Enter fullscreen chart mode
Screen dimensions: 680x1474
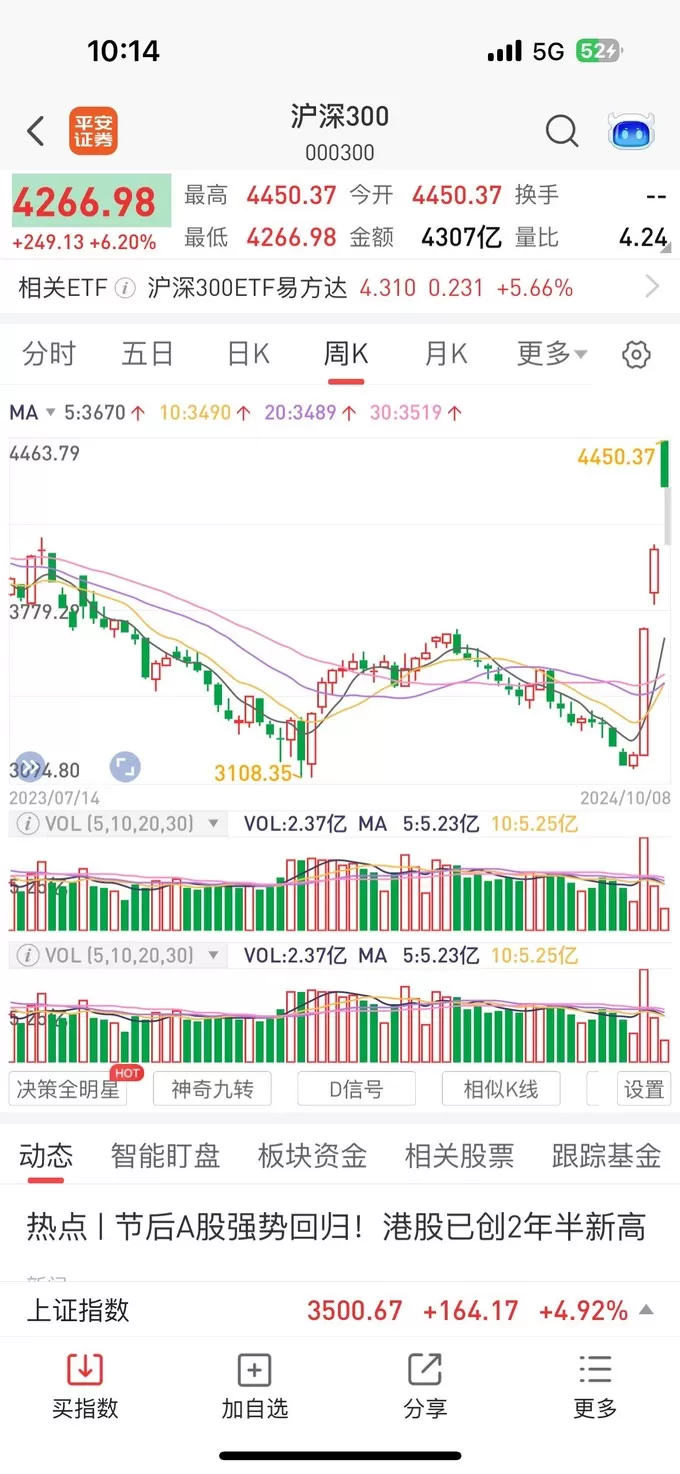click(x=125, y=767)
